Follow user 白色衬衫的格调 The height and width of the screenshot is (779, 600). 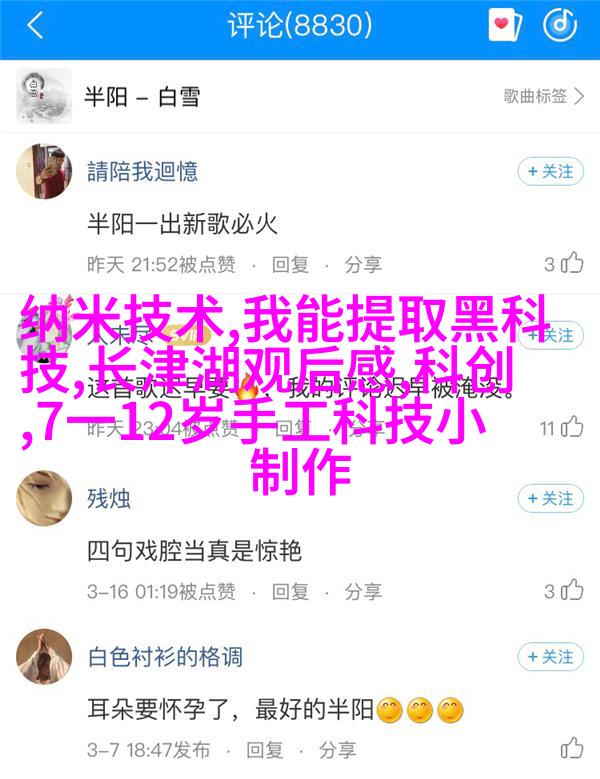[x=549, y=657]
